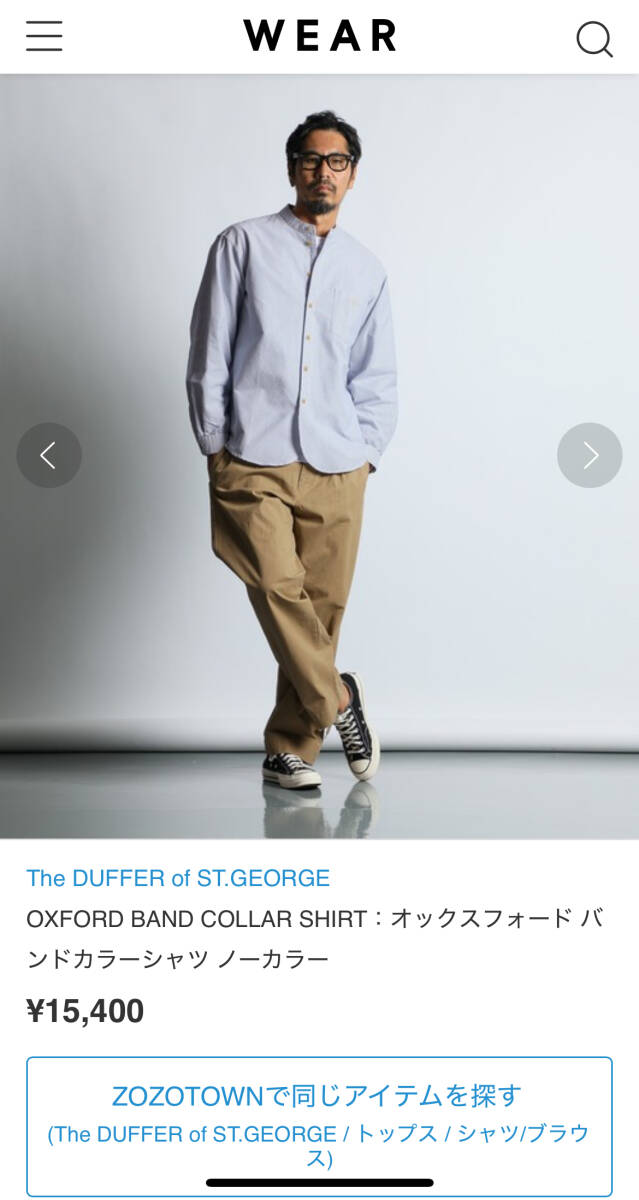Show the previous product photo
This screenshot has width=639, height=1200.
pyautogui.click(x=48, y=456)
